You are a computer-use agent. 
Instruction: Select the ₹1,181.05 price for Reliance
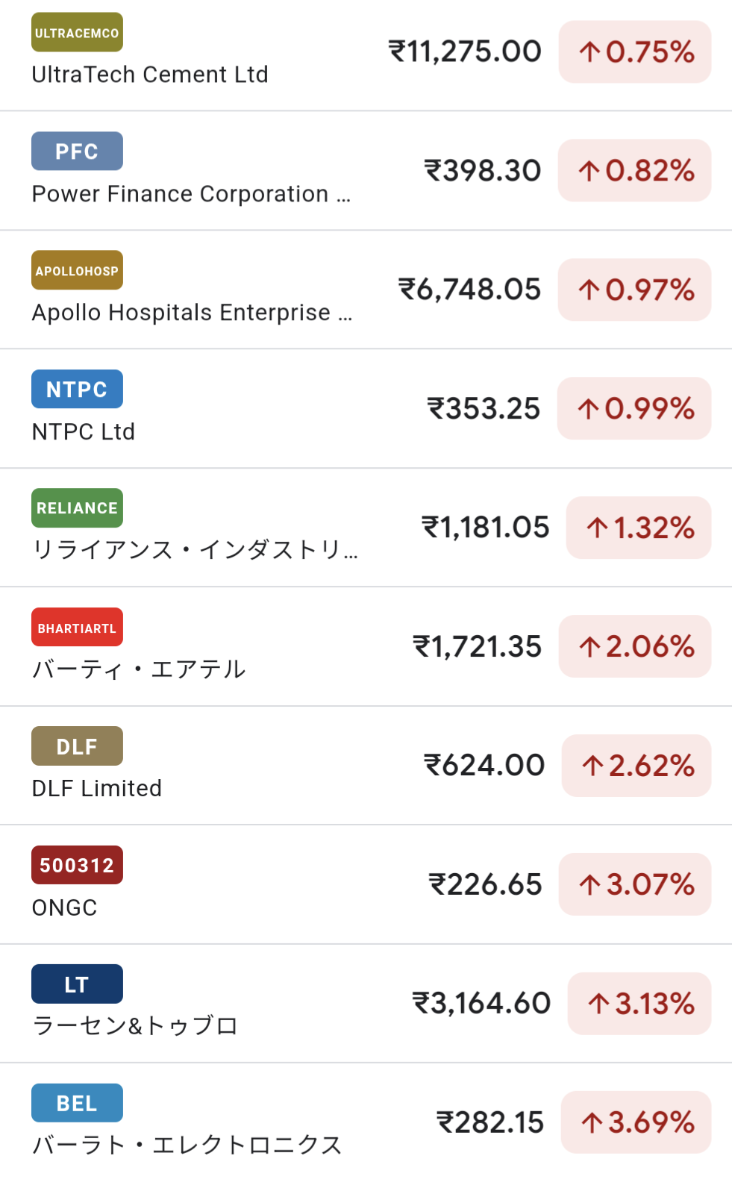(x=486, y=527)
